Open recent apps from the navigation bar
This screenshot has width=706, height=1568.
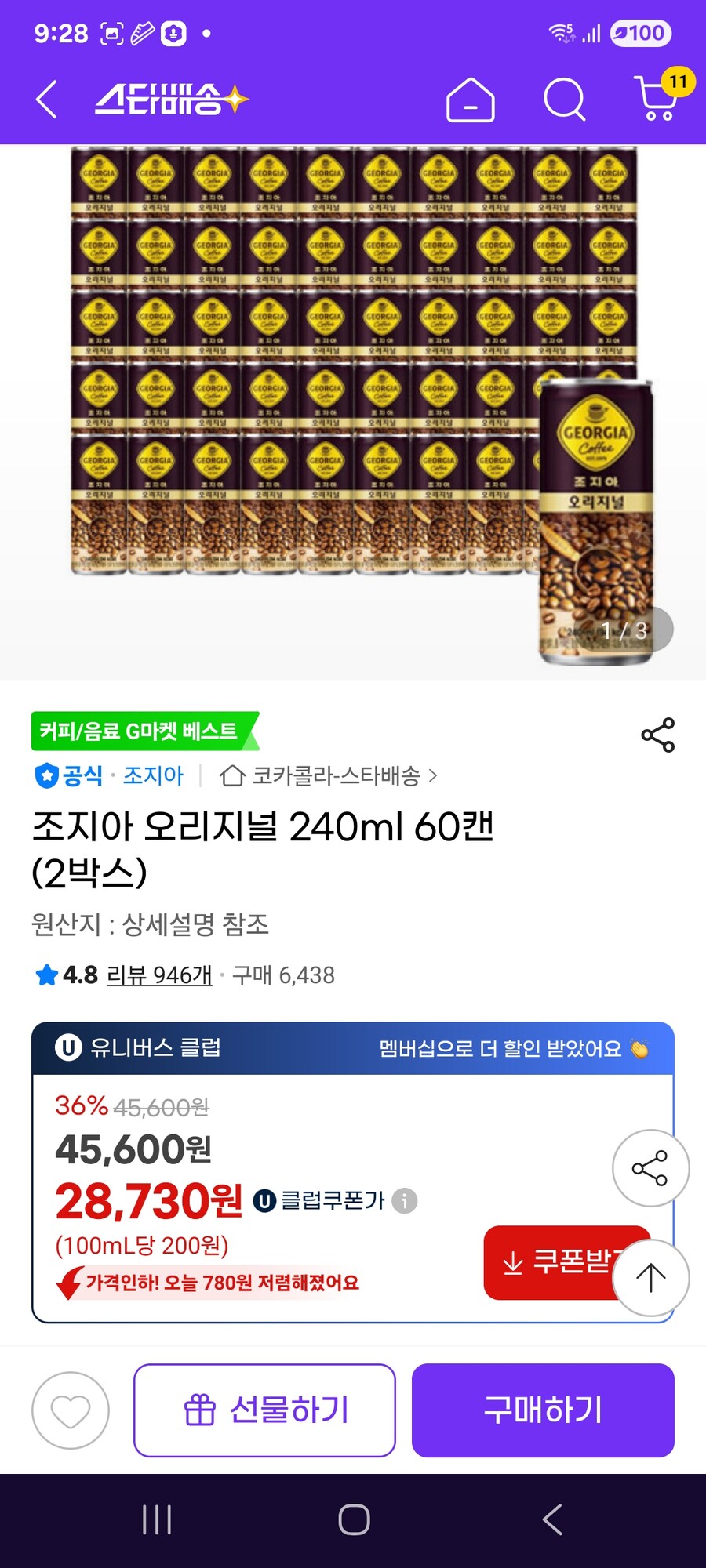[157, 1519]
